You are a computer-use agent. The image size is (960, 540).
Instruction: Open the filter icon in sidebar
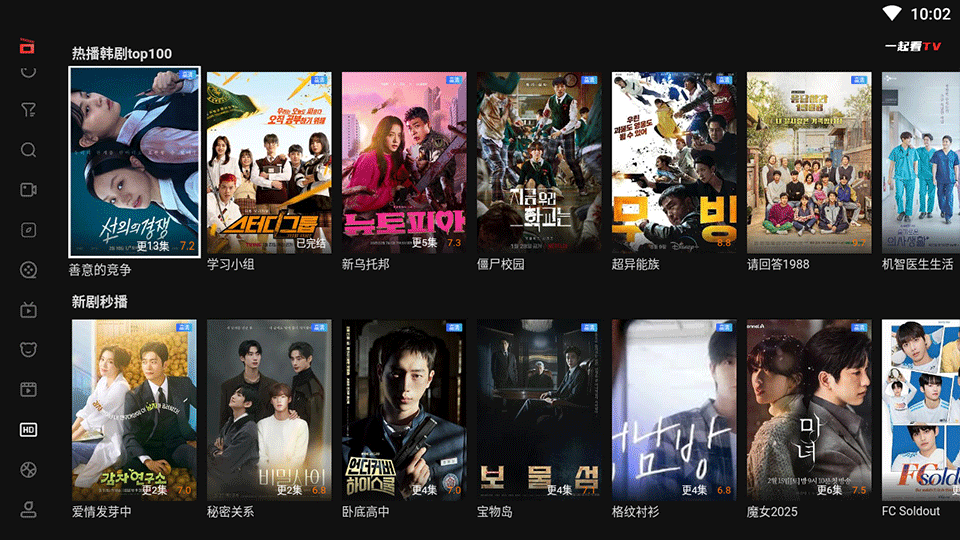pos(28,110)
